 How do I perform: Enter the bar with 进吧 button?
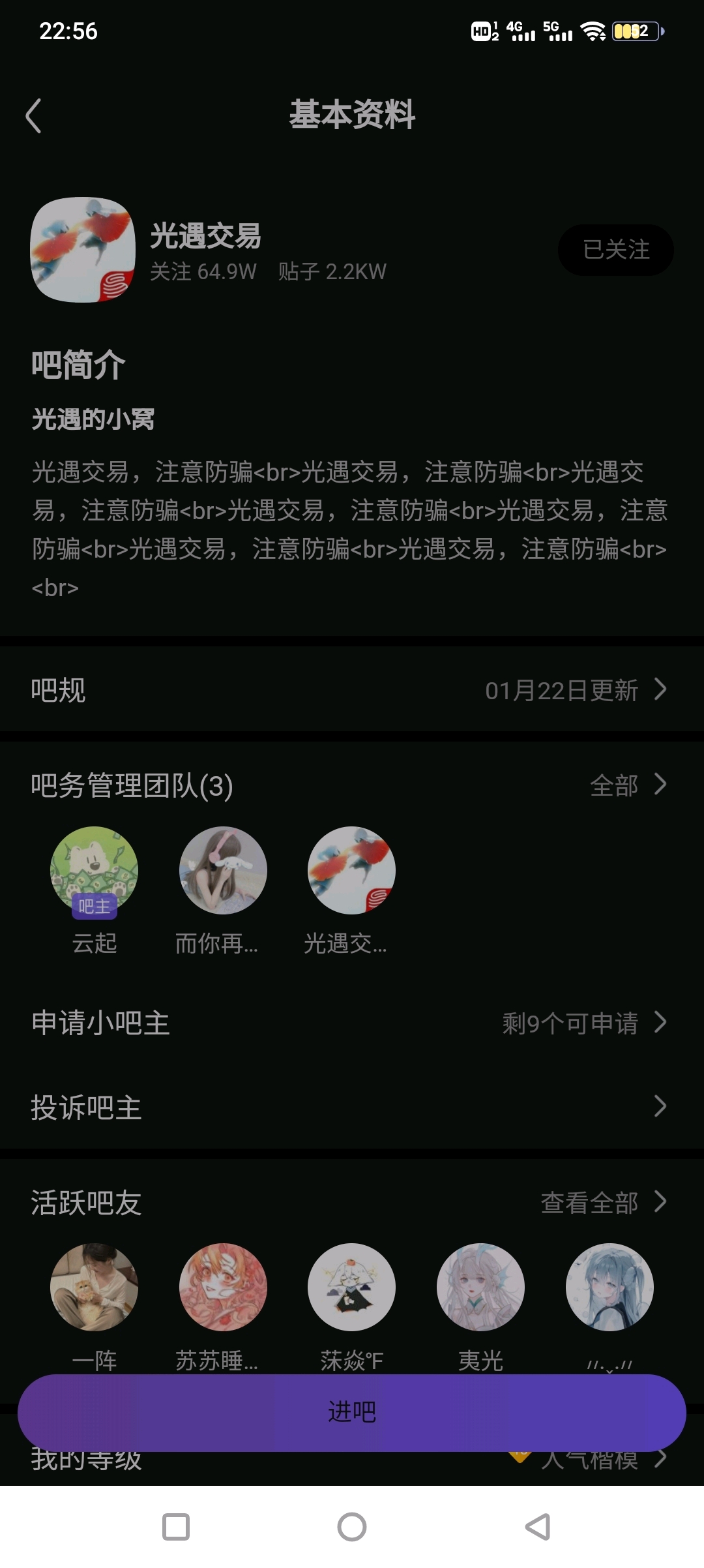tap(352, 1412)
